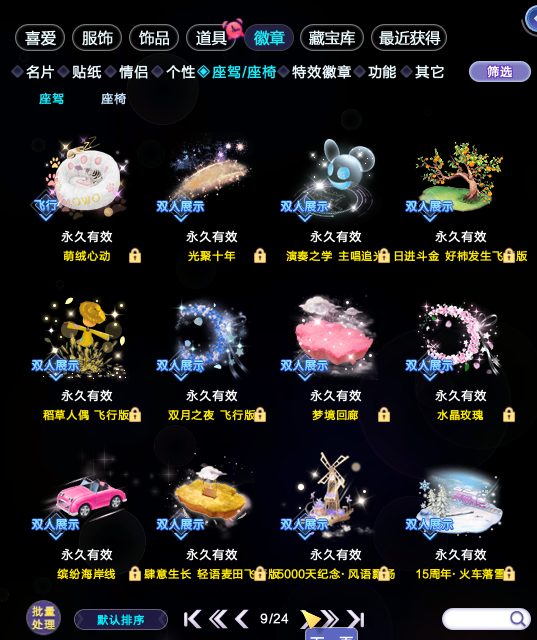537x640 pixels.
Task: Jump to the first page
Action: coord(192,619)
